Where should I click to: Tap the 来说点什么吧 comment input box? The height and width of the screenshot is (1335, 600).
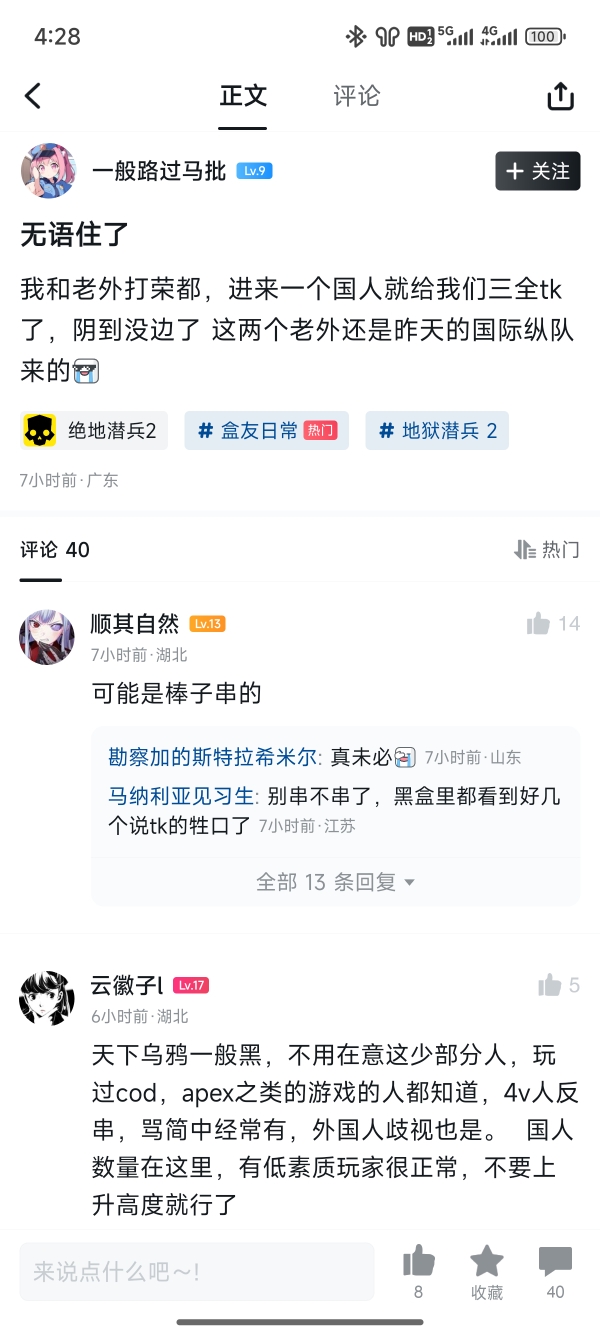(196, 1272)
